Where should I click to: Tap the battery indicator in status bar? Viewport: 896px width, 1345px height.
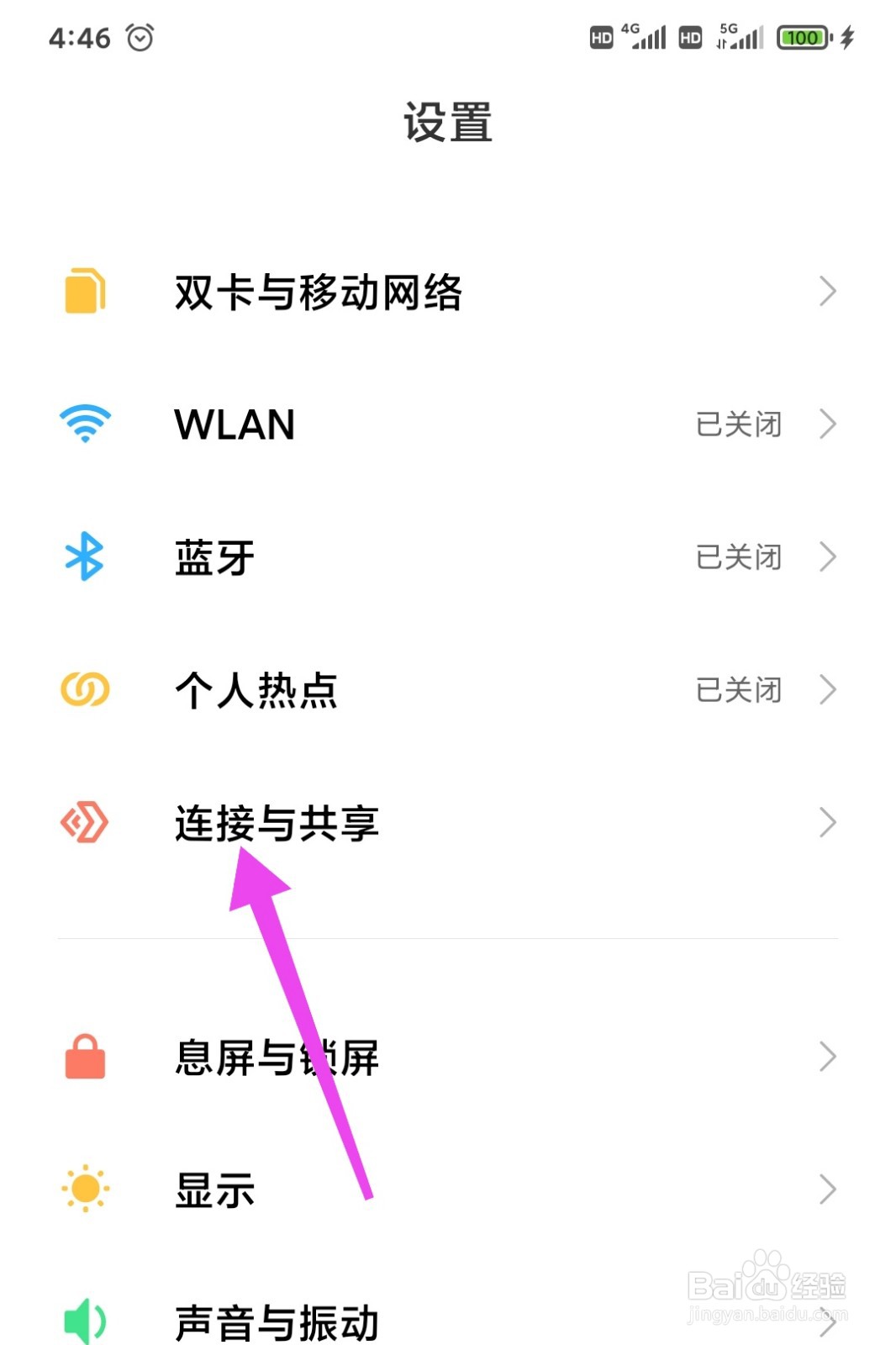pos(804,37)
